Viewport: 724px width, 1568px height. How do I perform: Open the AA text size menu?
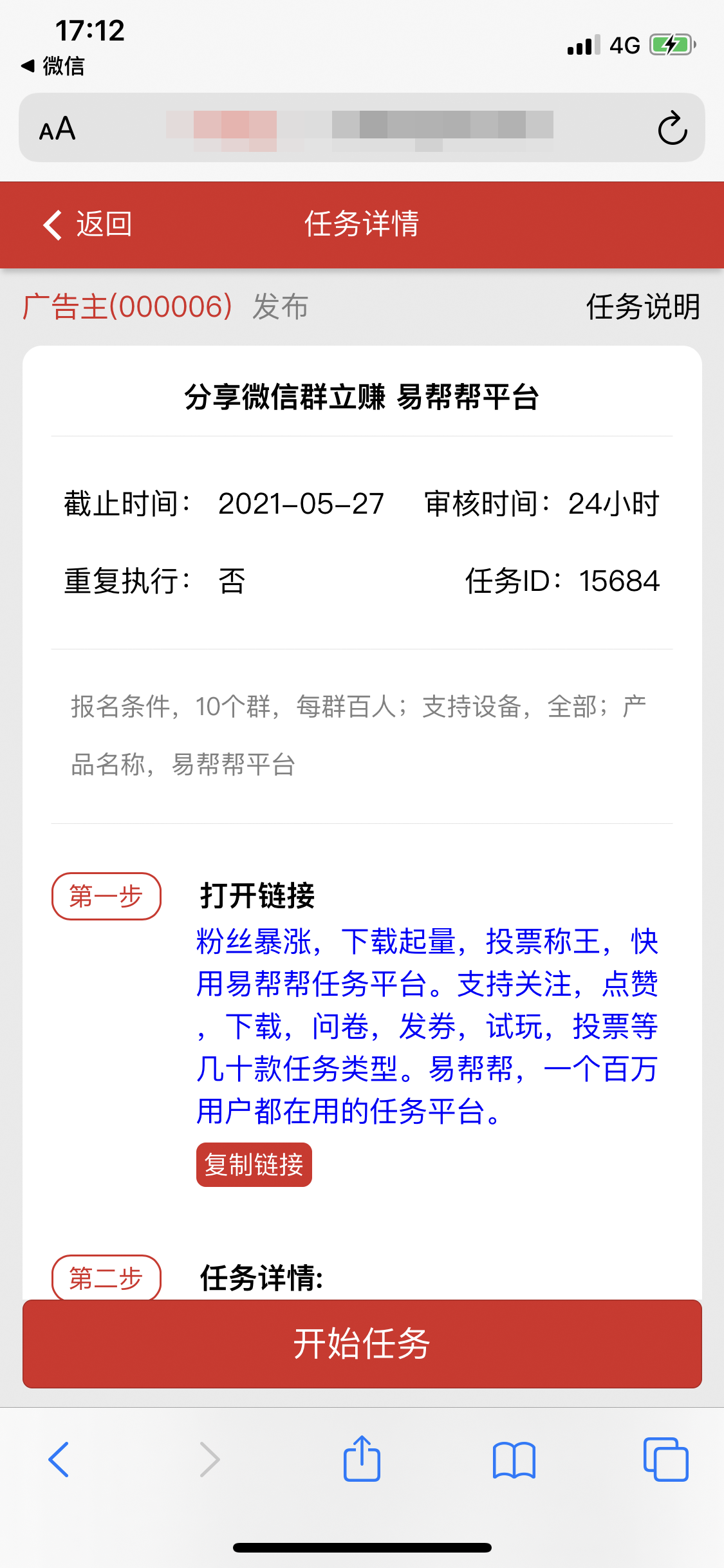tap(57, 128)
